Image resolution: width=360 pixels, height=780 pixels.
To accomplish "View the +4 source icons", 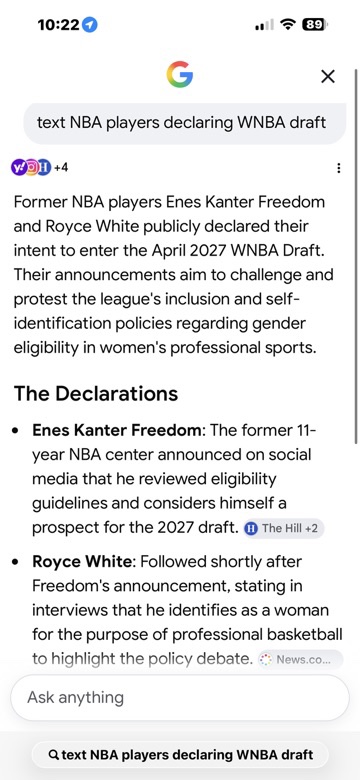I will pyautogui.click(x=39, y=168).
